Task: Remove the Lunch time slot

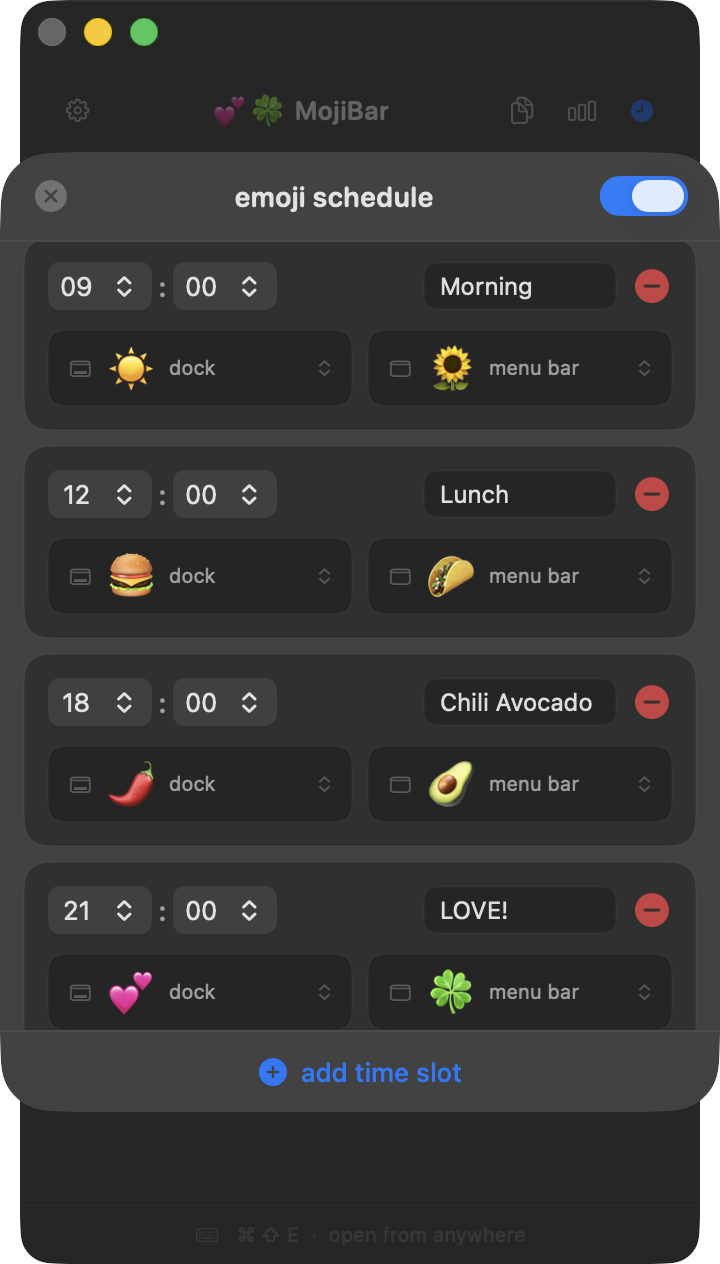Action: (651, 494)
